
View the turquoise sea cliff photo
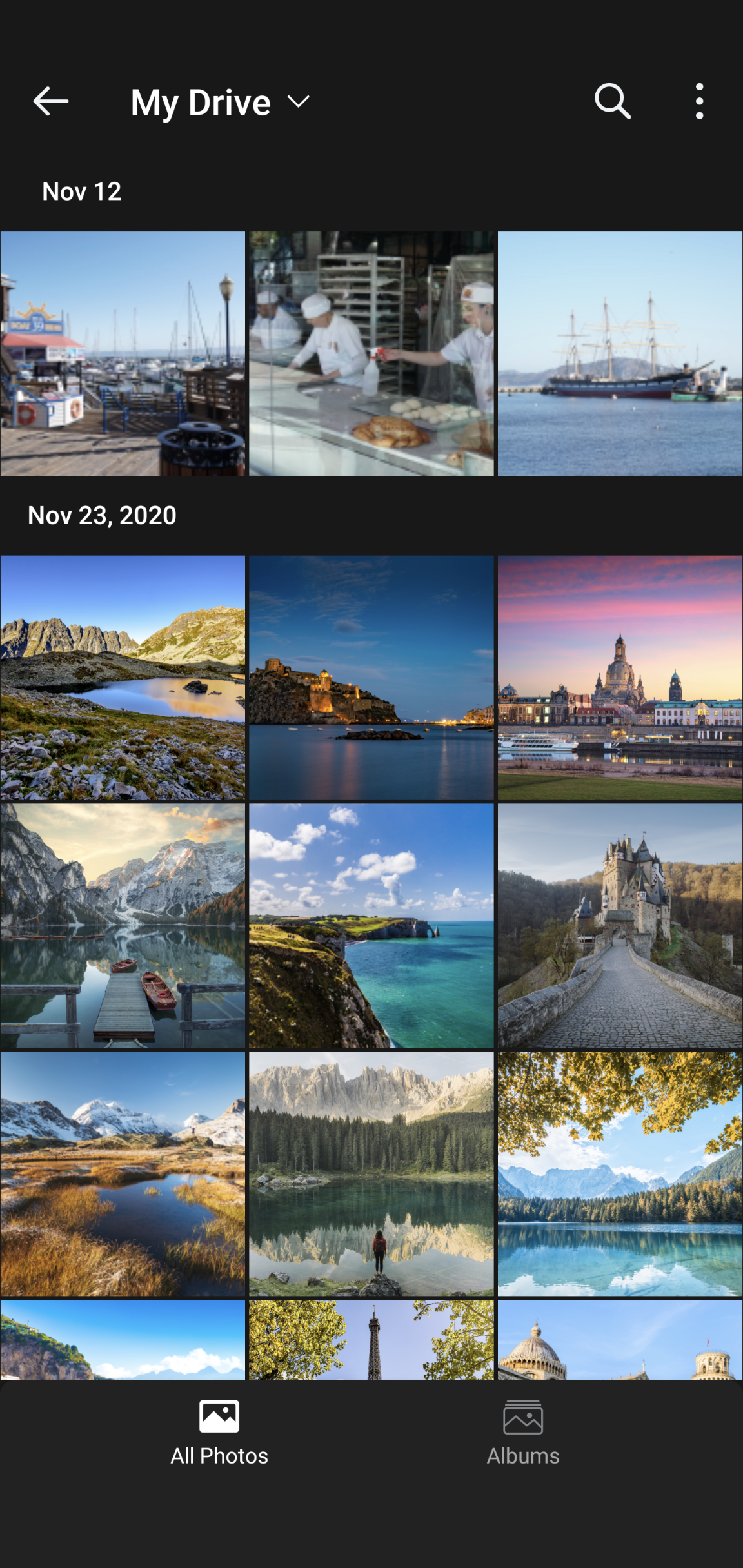[371, 926]
